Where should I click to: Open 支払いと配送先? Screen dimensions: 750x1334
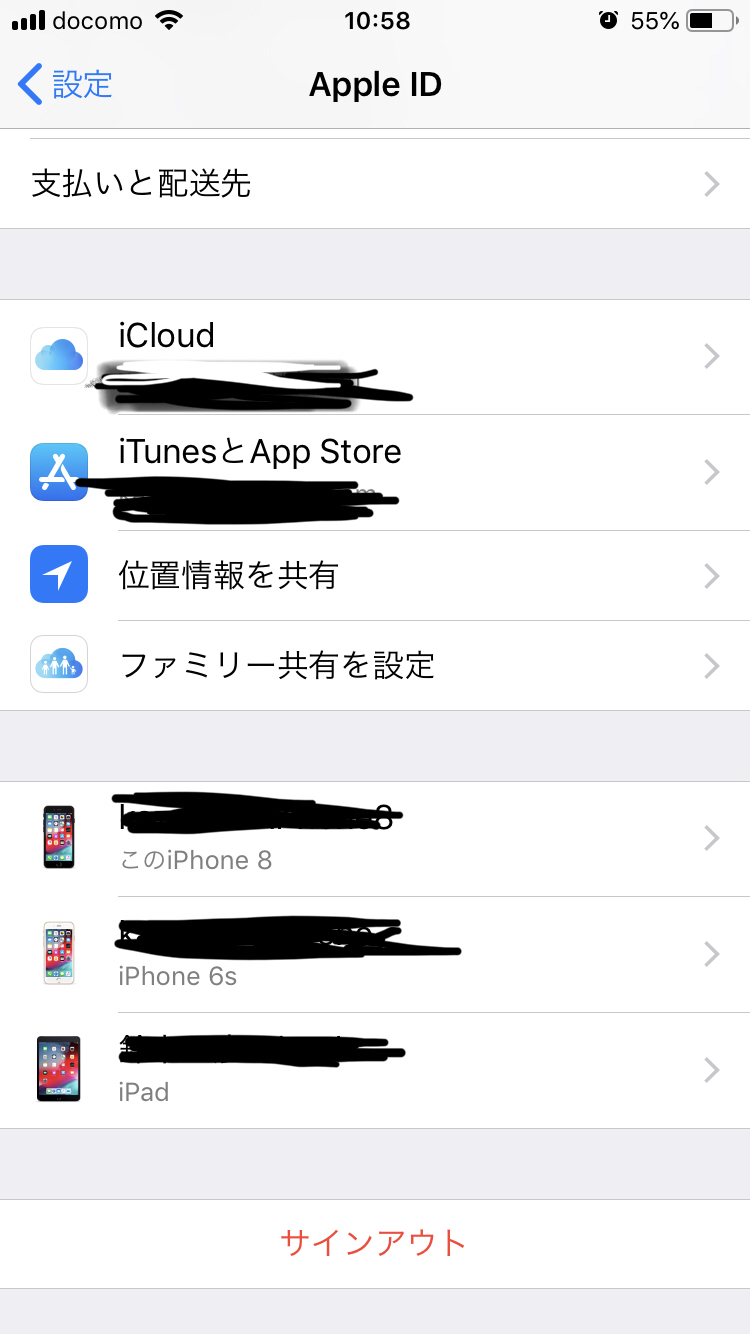375,184
